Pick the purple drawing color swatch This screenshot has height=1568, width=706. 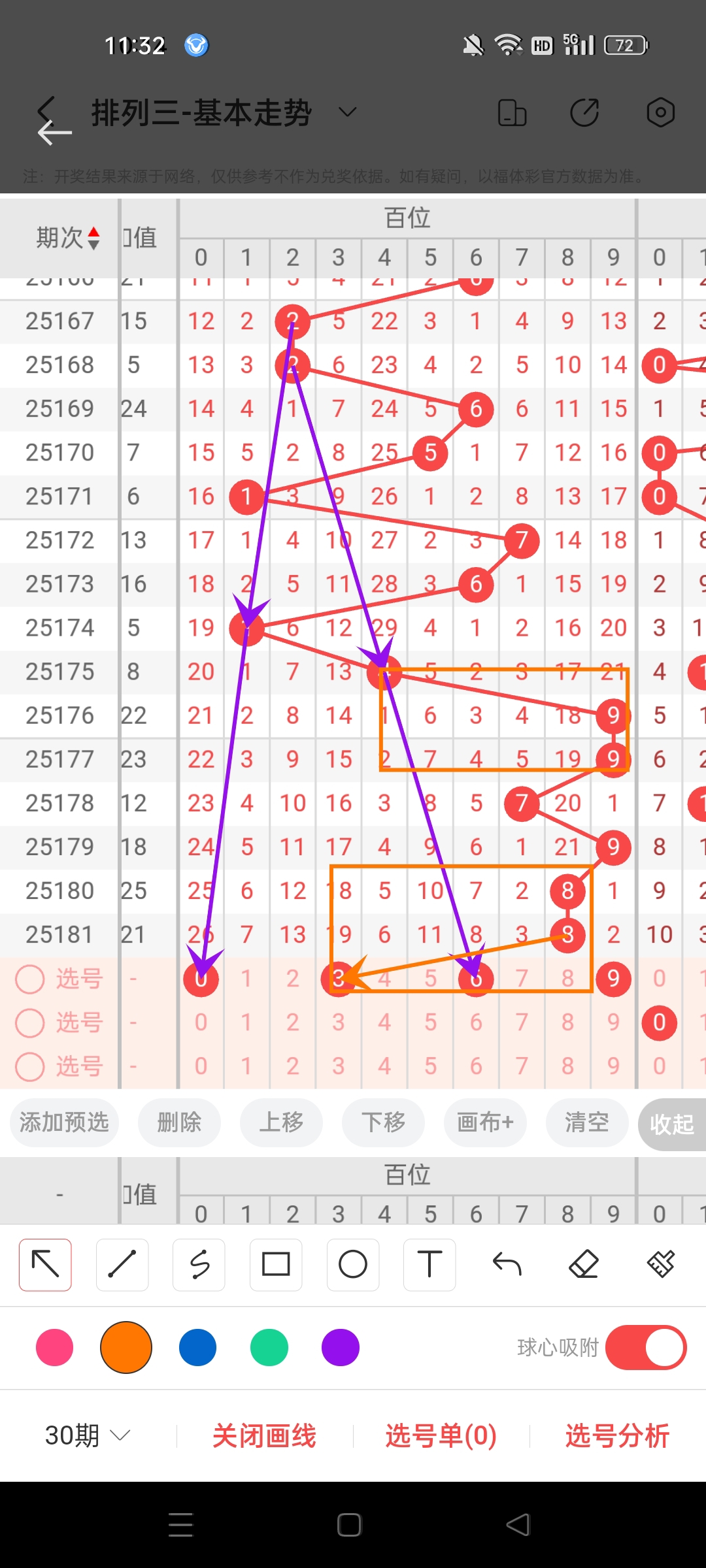pyautogui.click(x=339, y=1347)
